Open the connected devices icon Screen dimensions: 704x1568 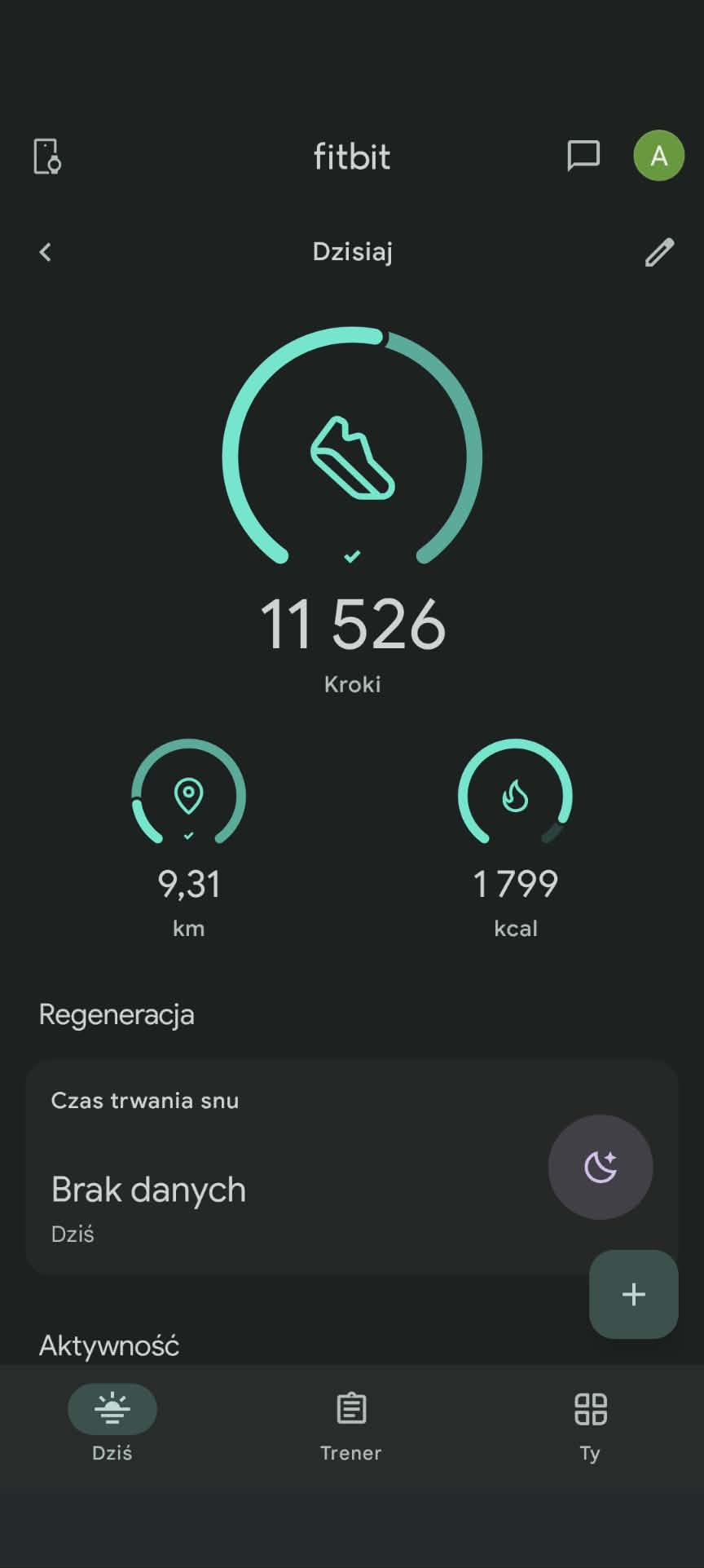point(47,156)
